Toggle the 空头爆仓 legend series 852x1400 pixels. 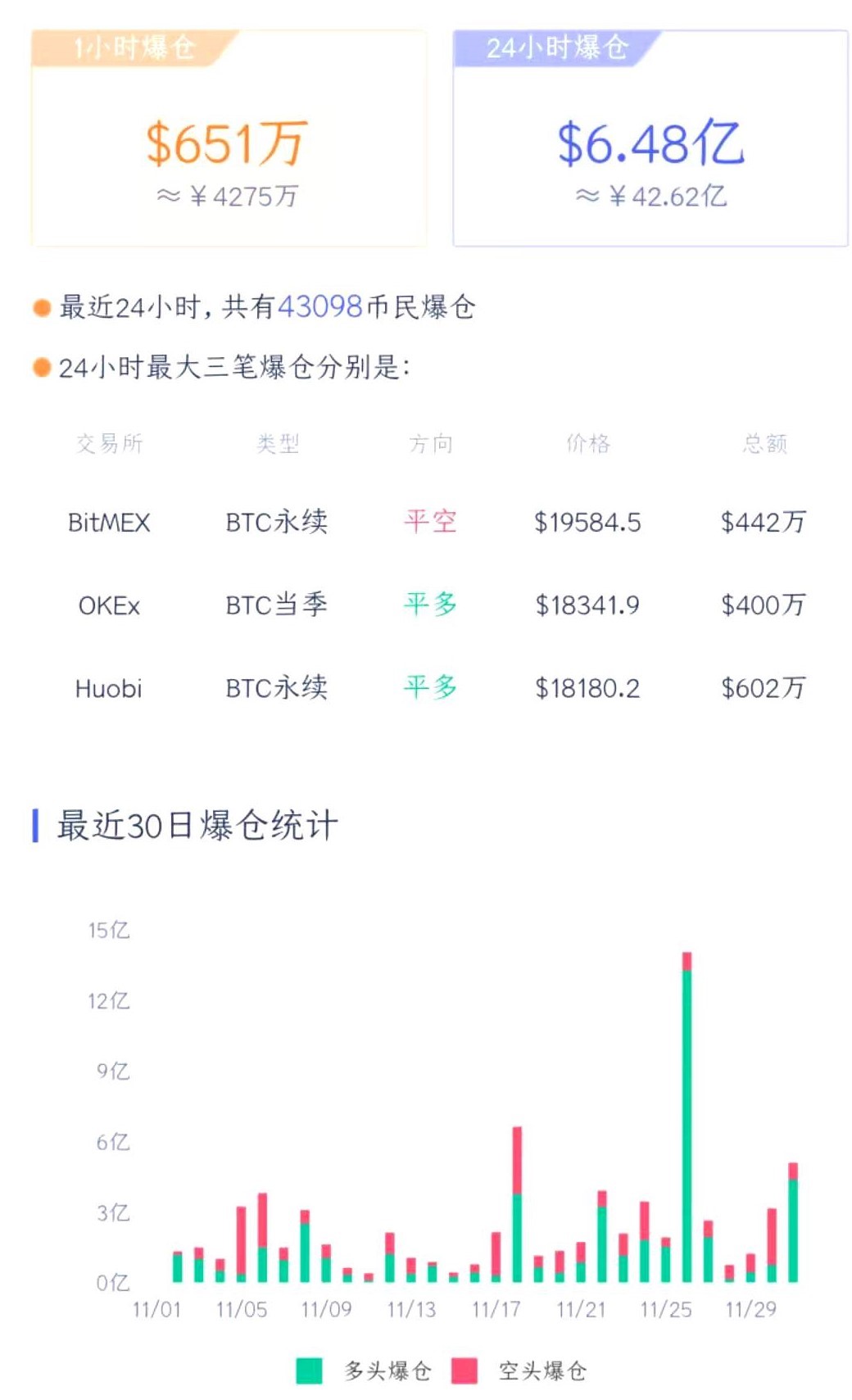click(519, 1371)
